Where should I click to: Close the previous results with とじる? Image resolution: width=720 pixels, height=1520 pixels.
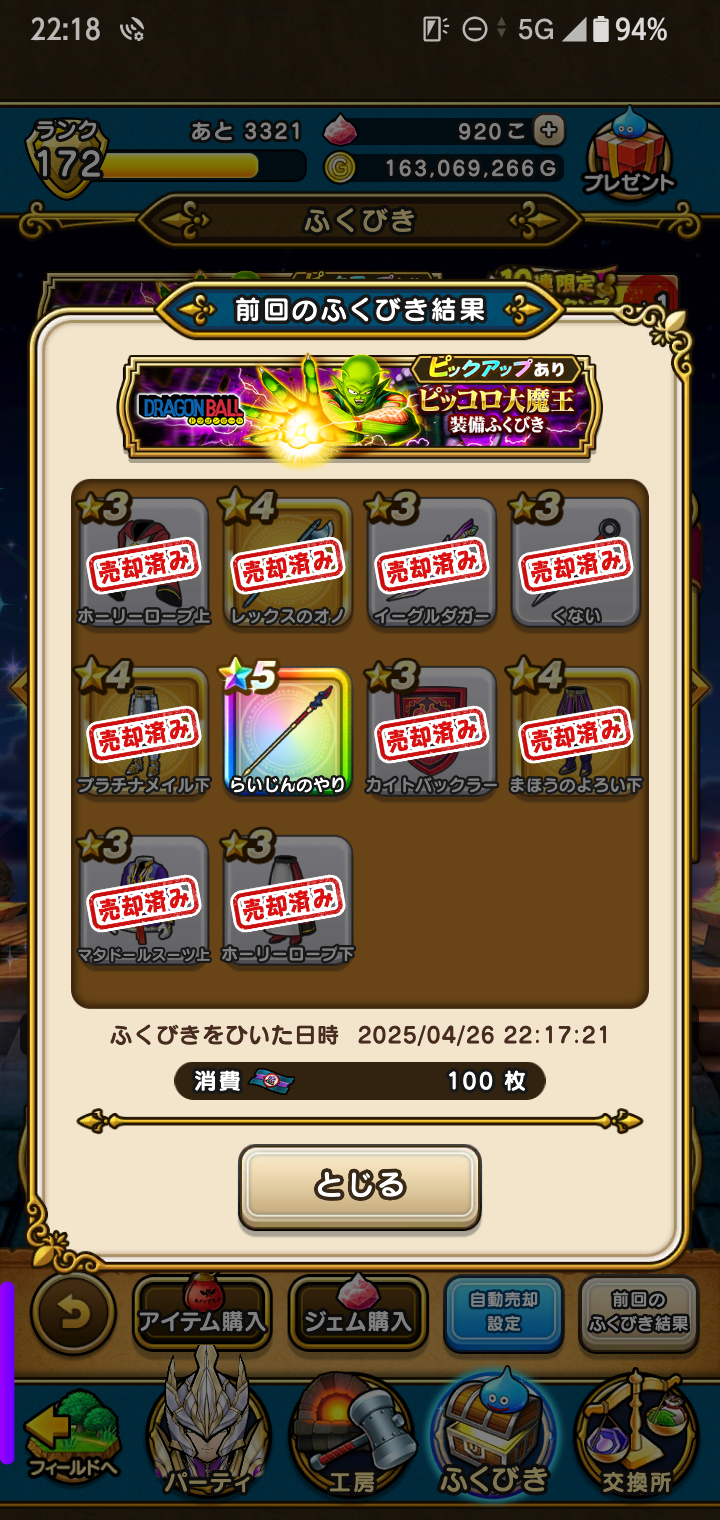359,1186
